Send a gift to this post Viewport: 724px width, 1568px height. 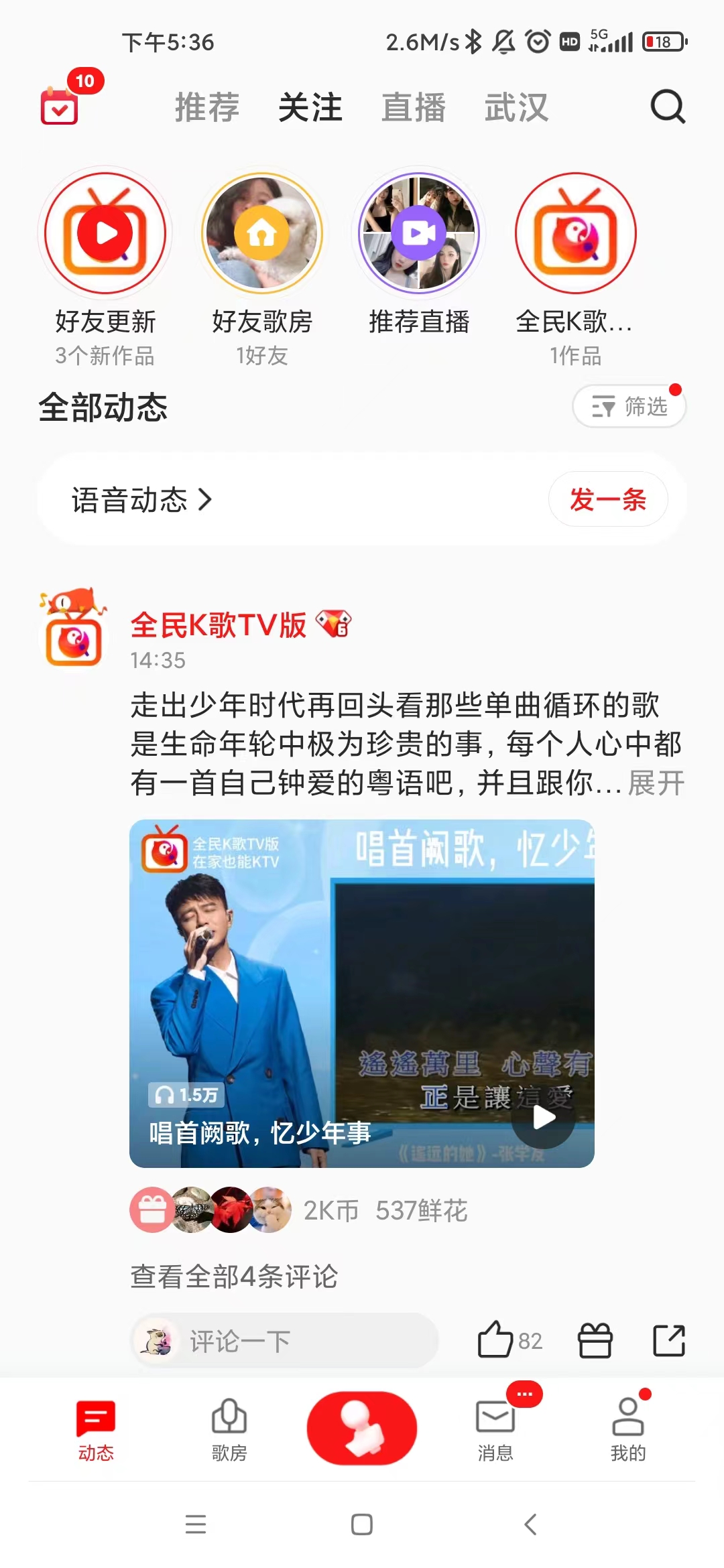pyautogui.click(x=595, y=1341)
